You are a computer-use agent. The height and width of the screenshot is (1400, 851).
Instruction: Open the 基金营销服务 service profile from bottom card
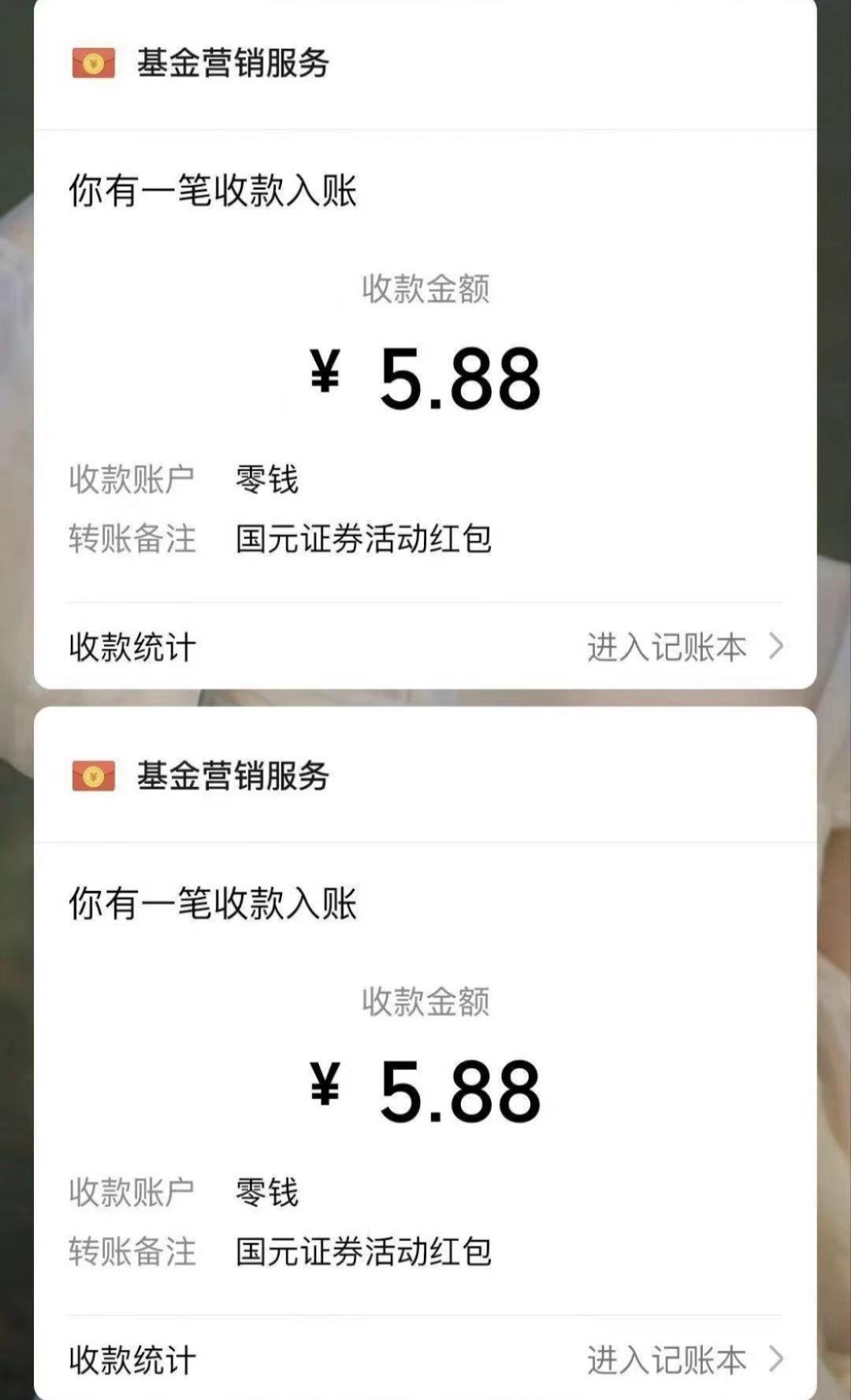click(232, 775)
